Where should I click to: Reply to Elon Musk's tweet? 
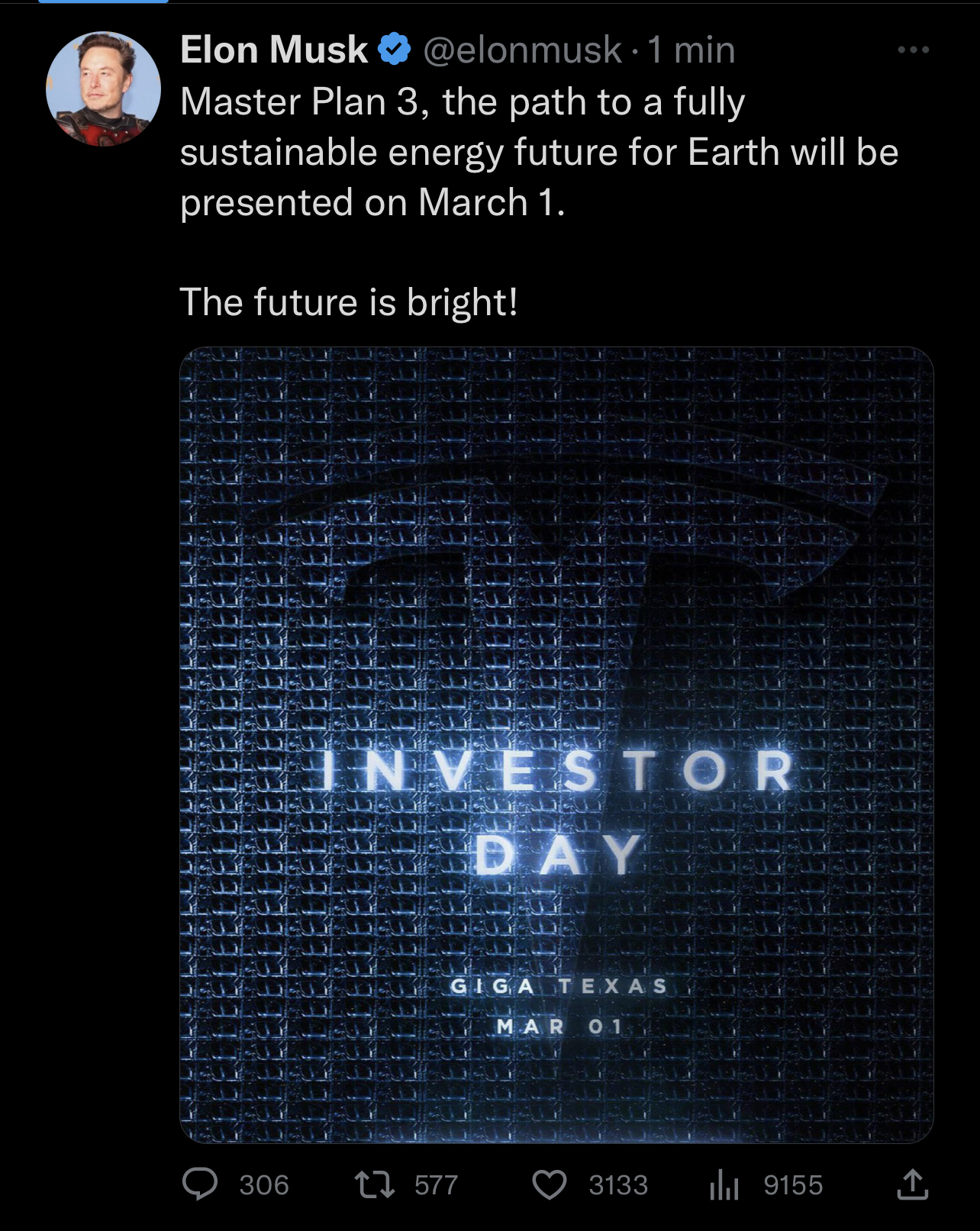201,1184
